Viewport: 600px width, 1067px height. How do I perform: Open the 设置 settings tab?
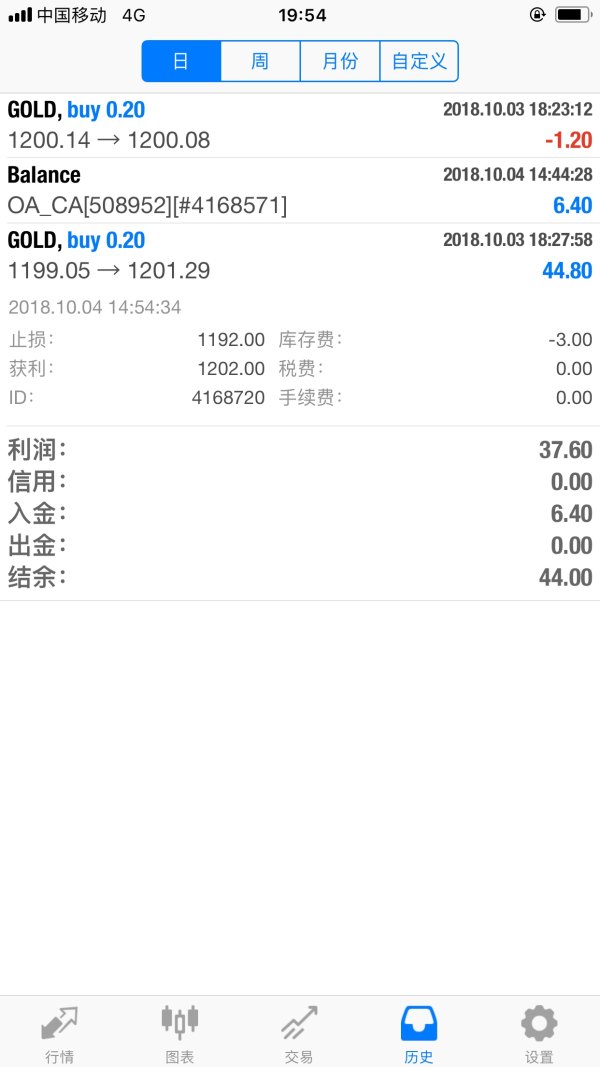coord(539,1032)
